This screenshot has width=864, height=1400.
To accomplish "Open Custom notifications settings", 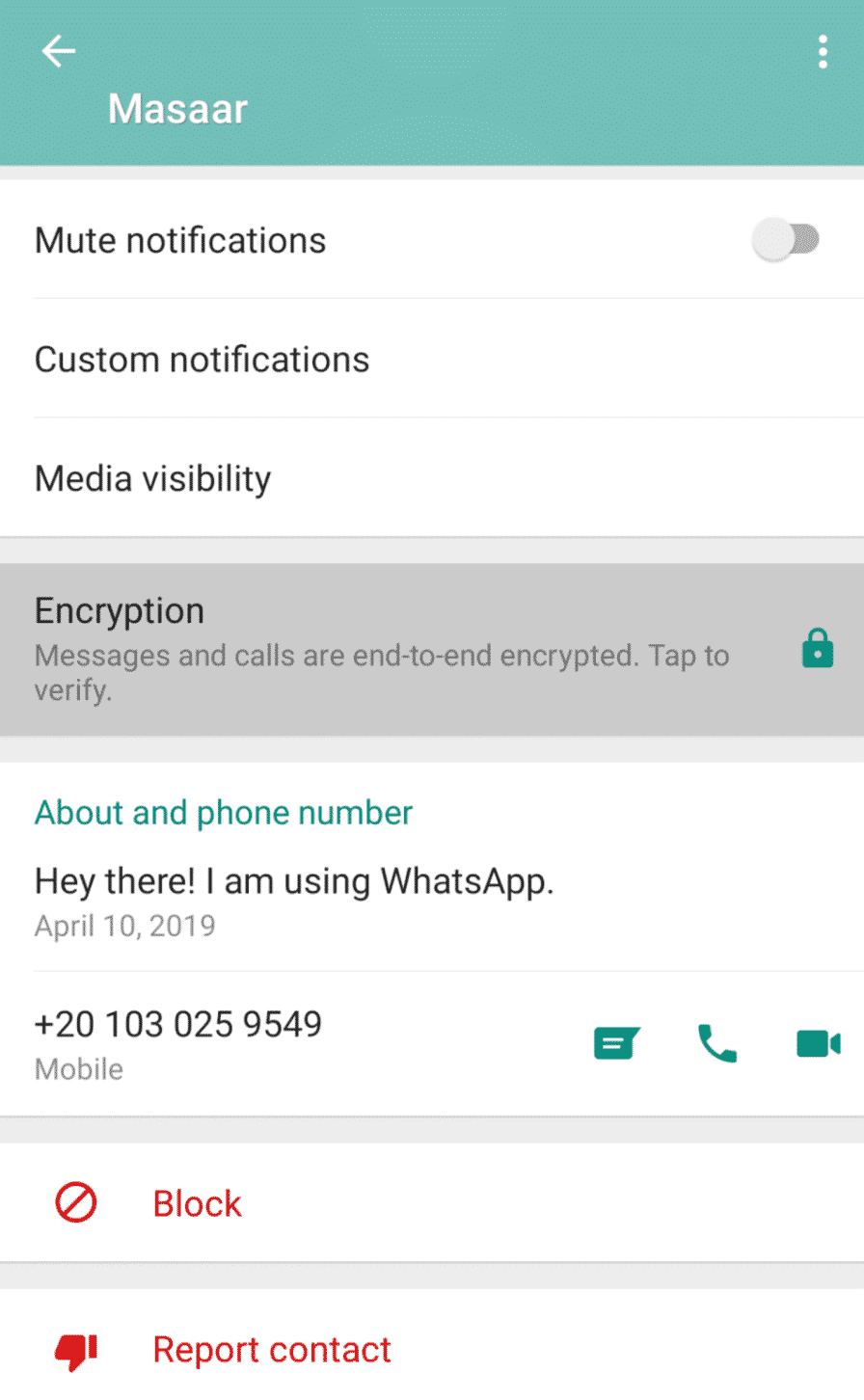I will [432, 359].
